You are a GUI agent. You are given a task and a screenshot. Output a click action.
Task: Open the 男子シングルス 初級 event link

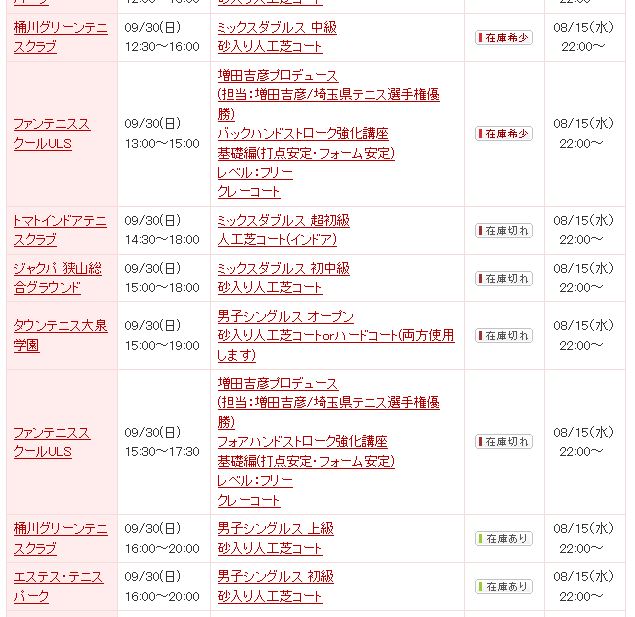click(276, 577)
